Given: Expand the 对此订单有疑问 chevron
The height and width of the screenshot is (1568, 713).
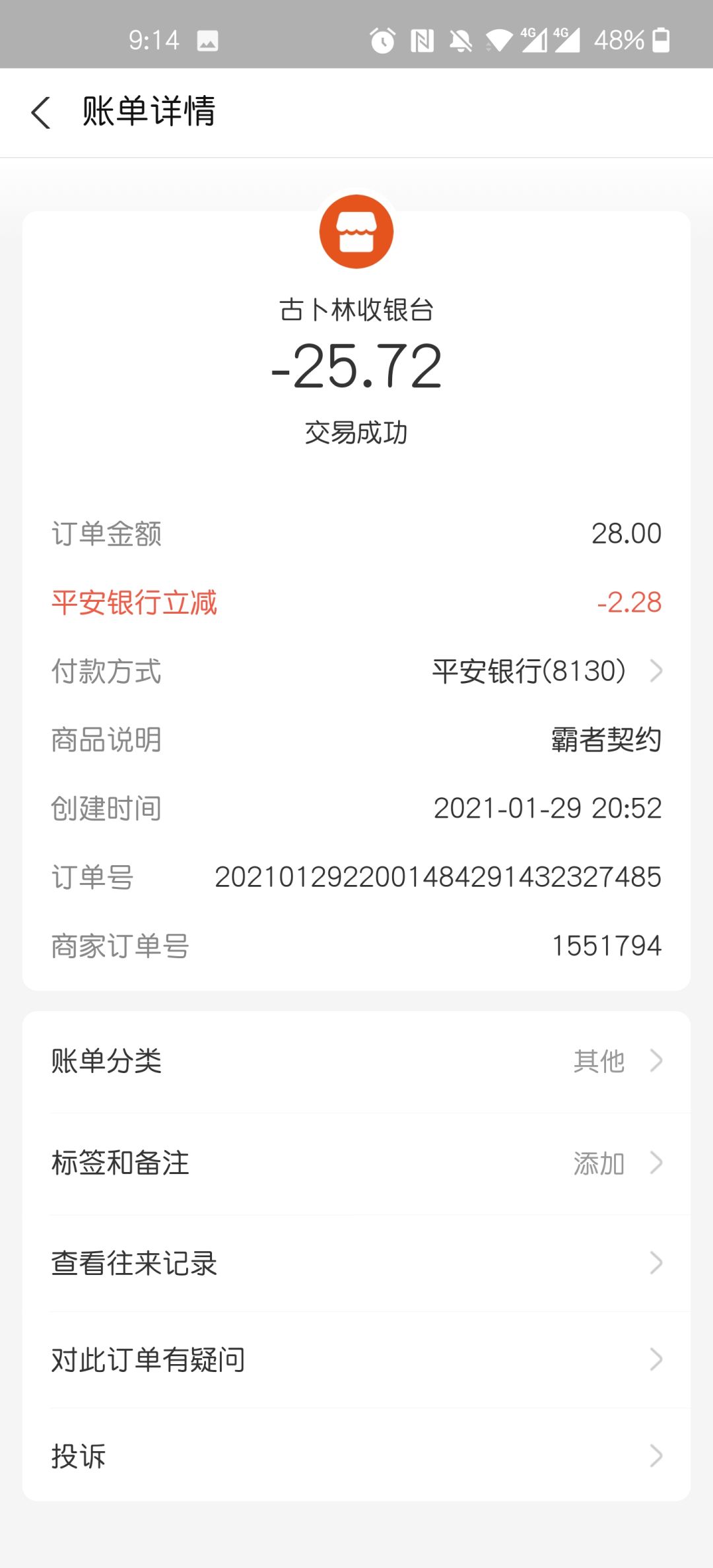Looking at the screenshot, I should click(656, 1360).
